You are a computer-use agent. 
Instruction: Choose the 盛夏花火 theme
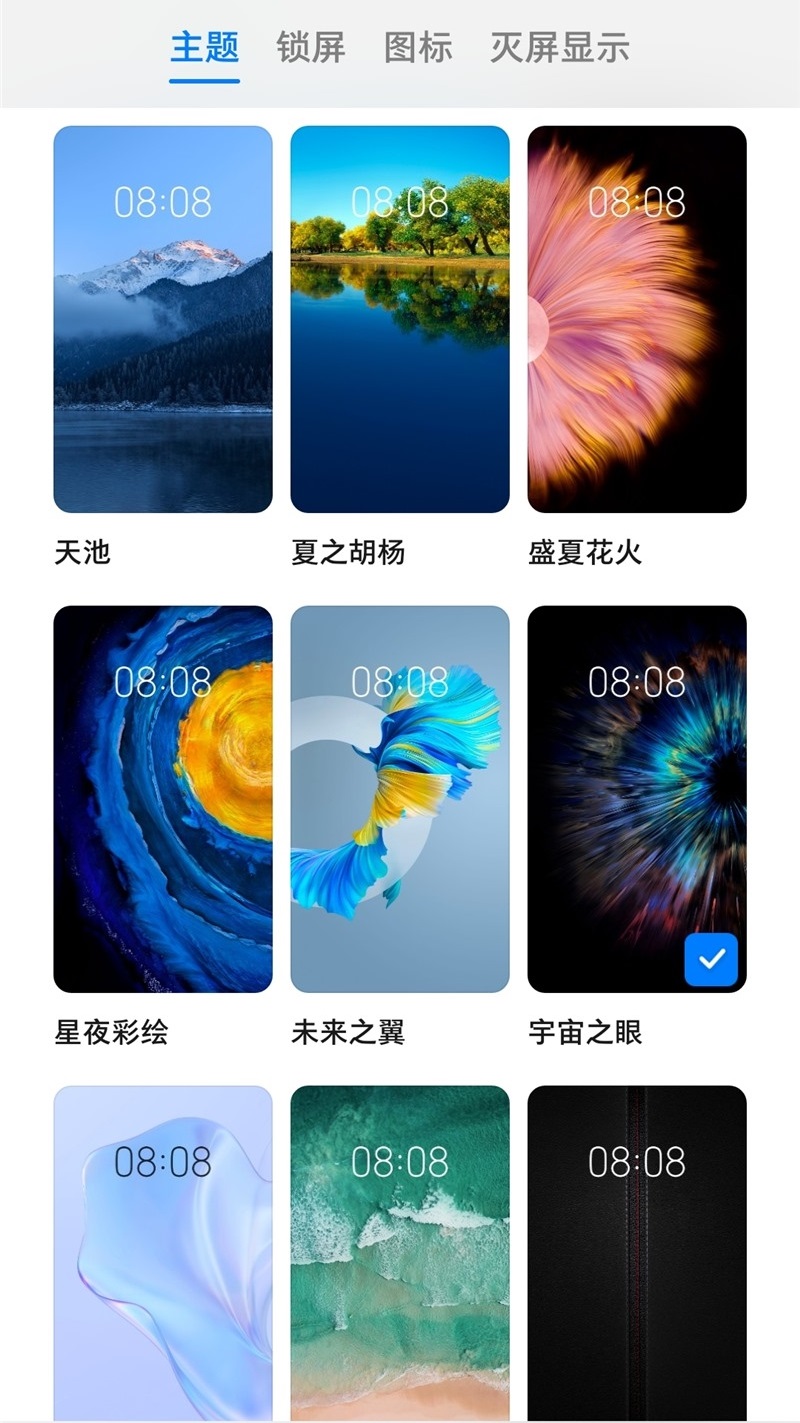[637, 319]
